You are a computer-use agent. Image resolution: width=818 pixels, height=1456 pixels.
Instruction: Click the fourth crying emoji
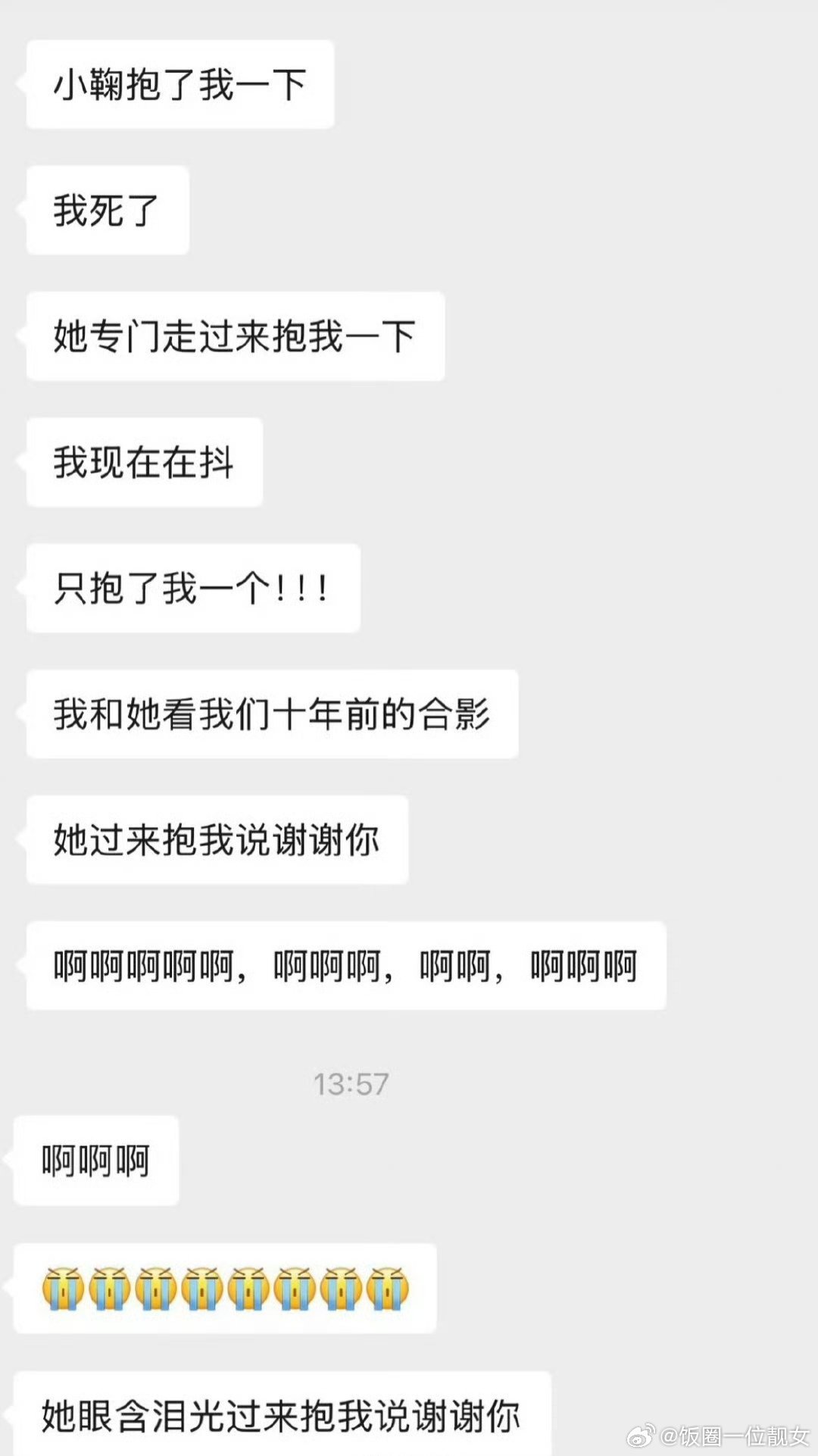202,1288
